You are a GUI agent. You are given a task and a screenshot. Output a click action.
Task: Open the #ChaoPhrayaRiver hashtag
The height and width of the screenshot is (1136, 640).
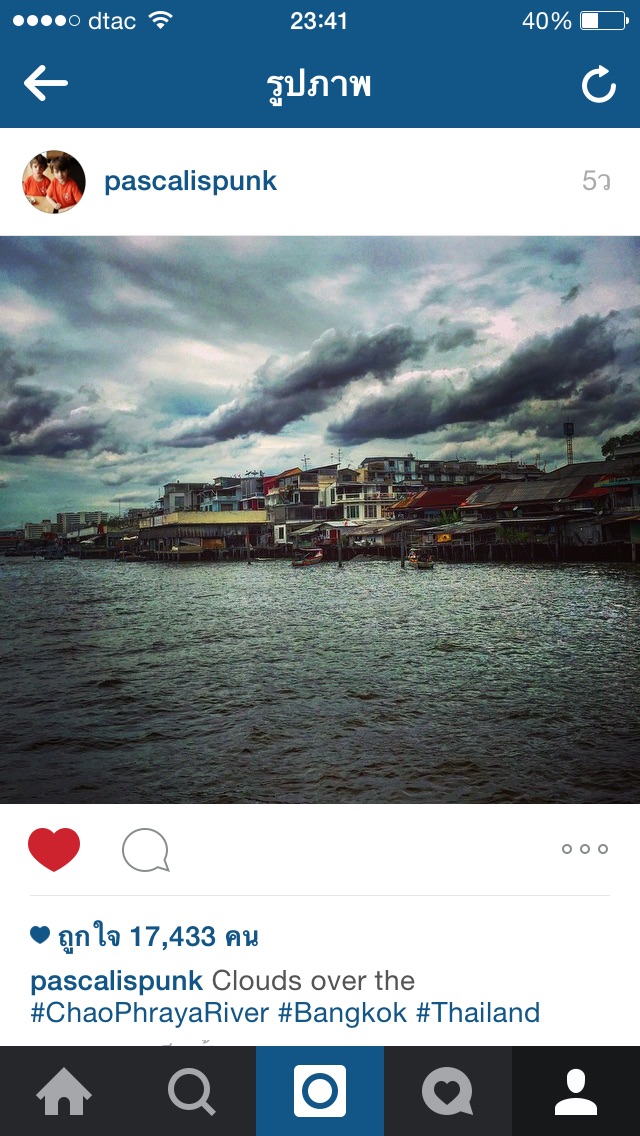click(x=150, y=1012)
